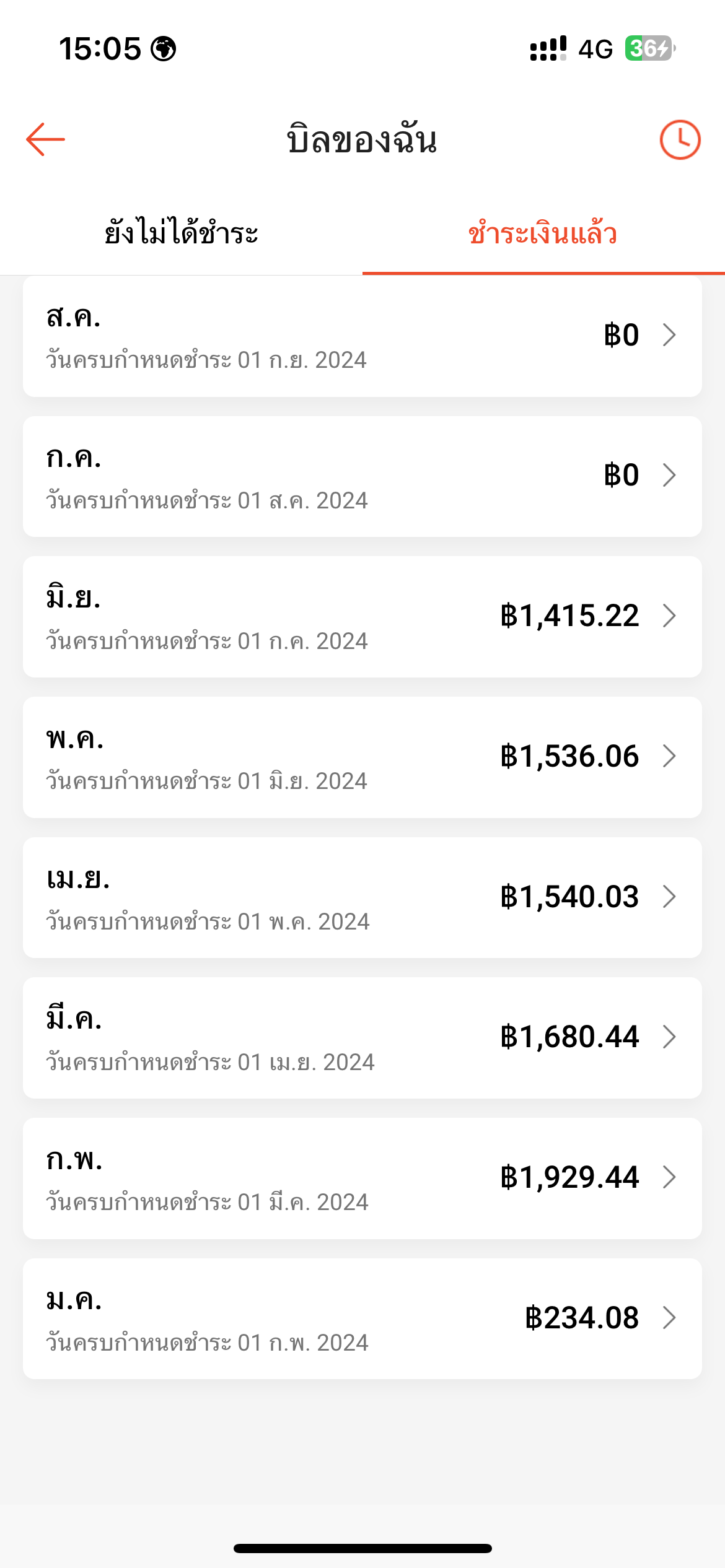View the มิ.ย. bill of ฿1,415.22

coord(362,617)
